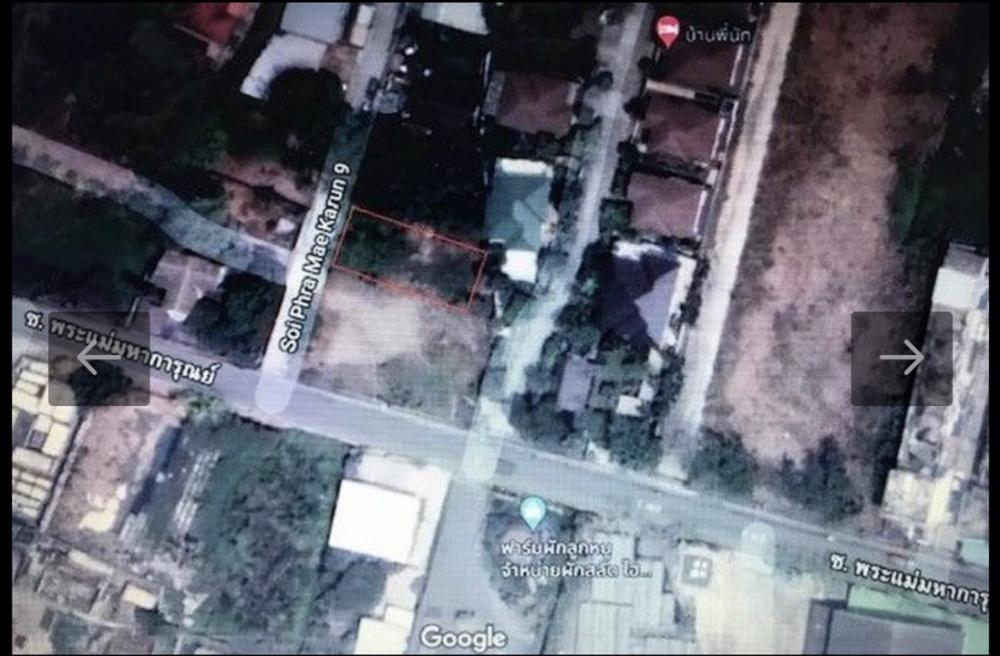1000x656 pixels.
Task: Go to the next image
Action: click(901, 358)
